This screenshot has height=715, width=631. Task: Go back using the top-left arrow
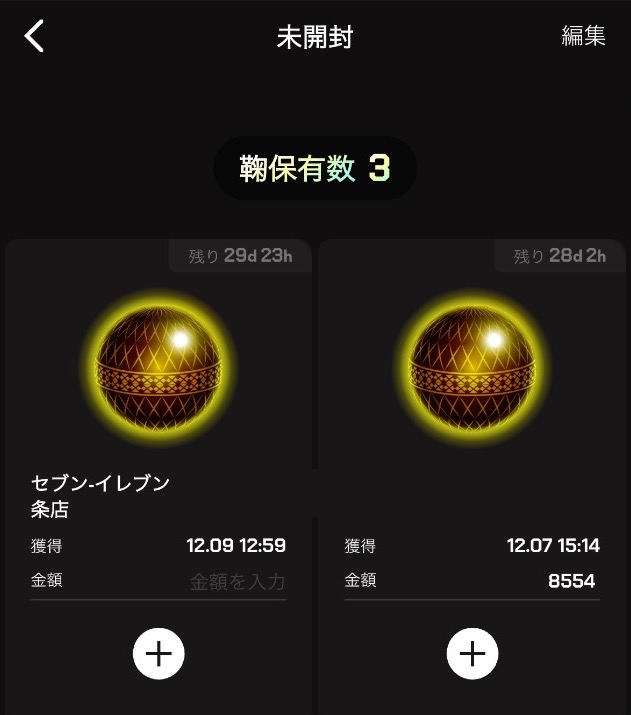click(x=35, y=36)
